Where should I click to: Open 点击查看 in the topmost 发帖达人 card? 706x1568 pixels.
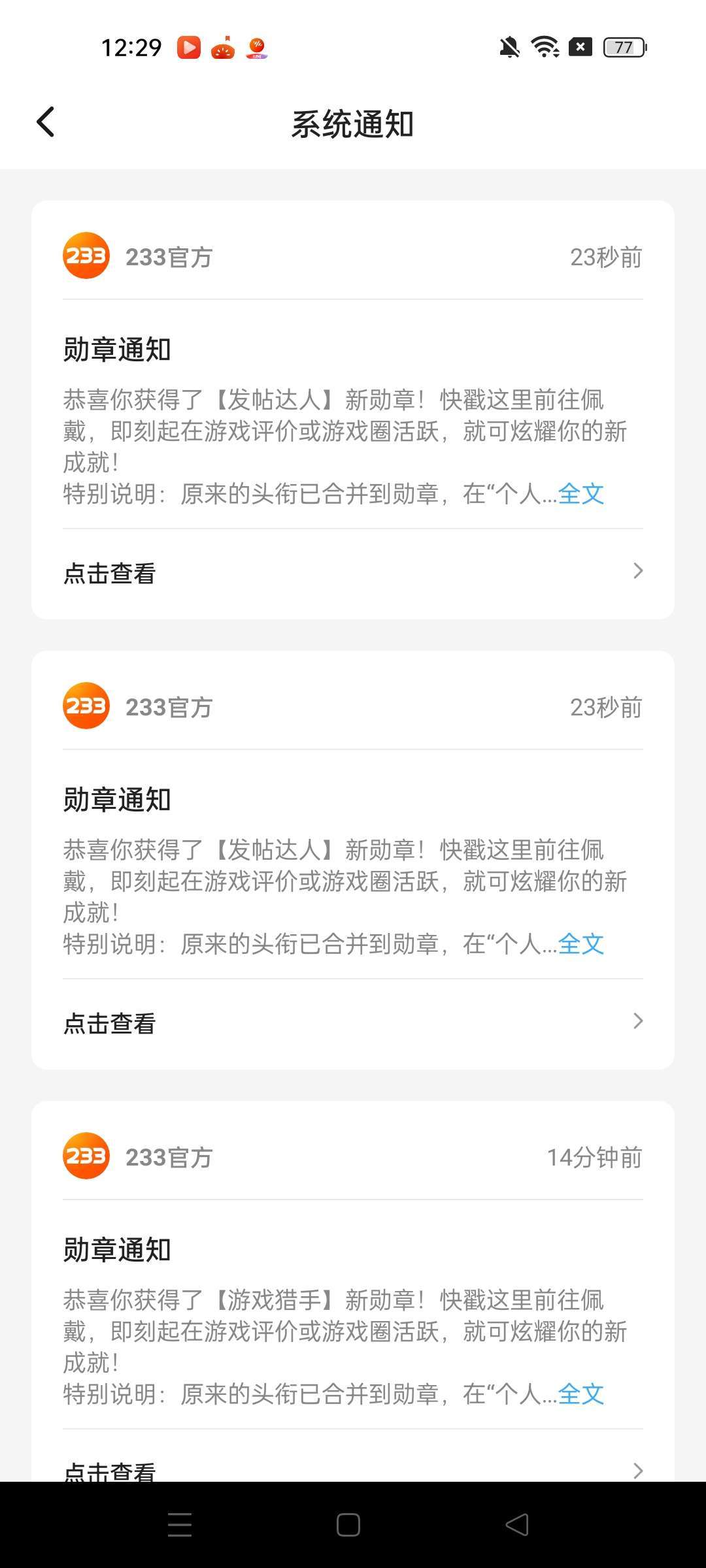tap(353, 573)
